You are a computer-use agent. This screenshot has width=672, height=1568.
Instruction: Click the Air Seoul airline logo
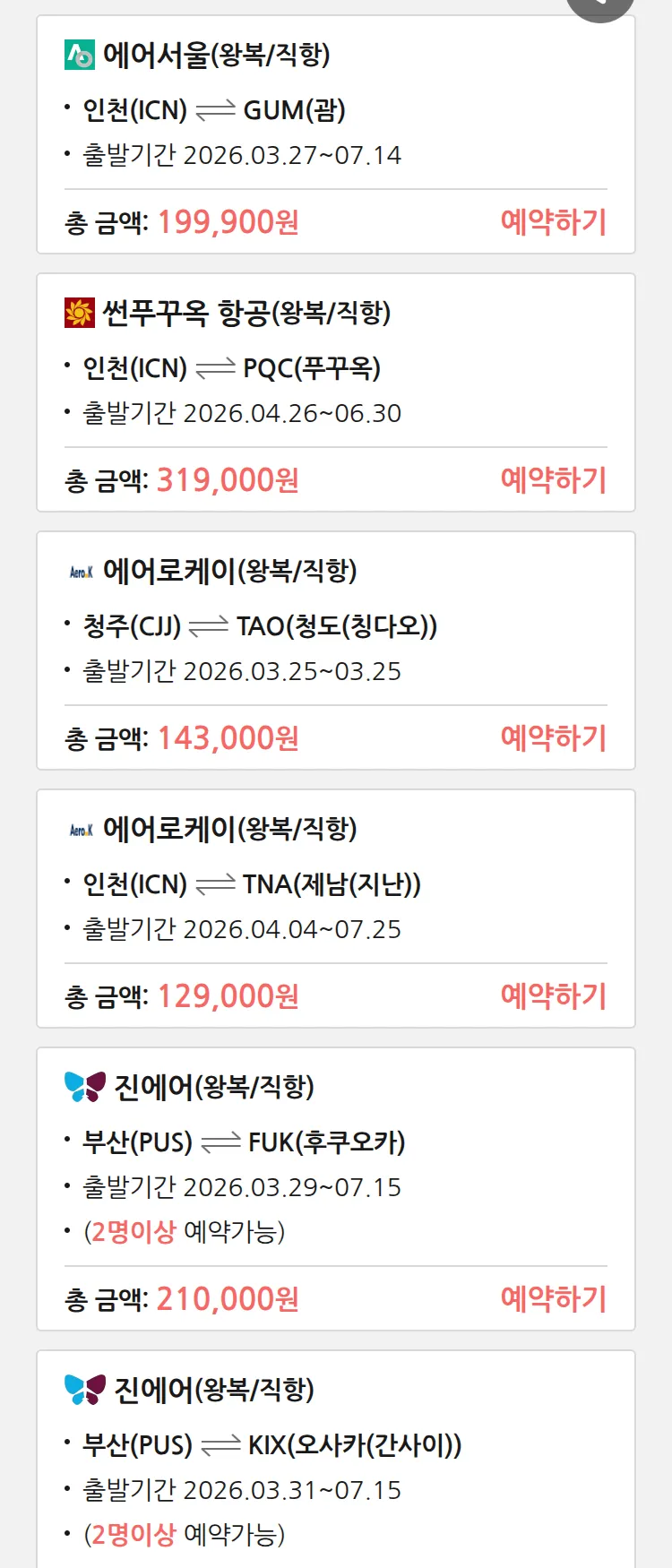pyautogui.click(x=79, y=56)
